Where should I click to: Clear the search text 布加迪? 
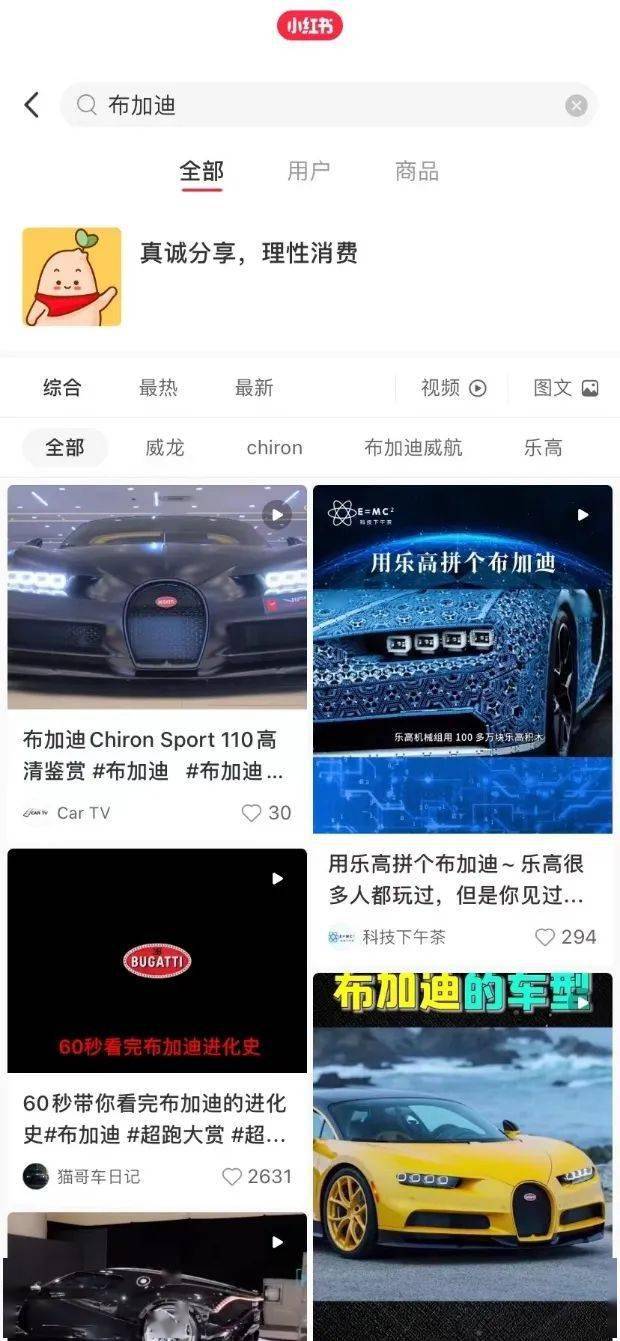[576, 105]
